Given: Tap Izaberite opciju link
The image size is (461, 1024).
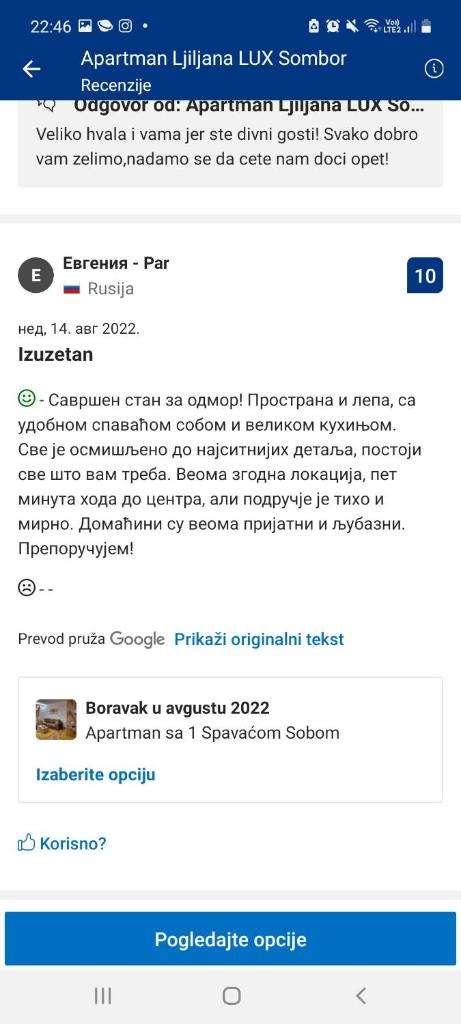Looking at the screenshot, I should click(95, 775).
